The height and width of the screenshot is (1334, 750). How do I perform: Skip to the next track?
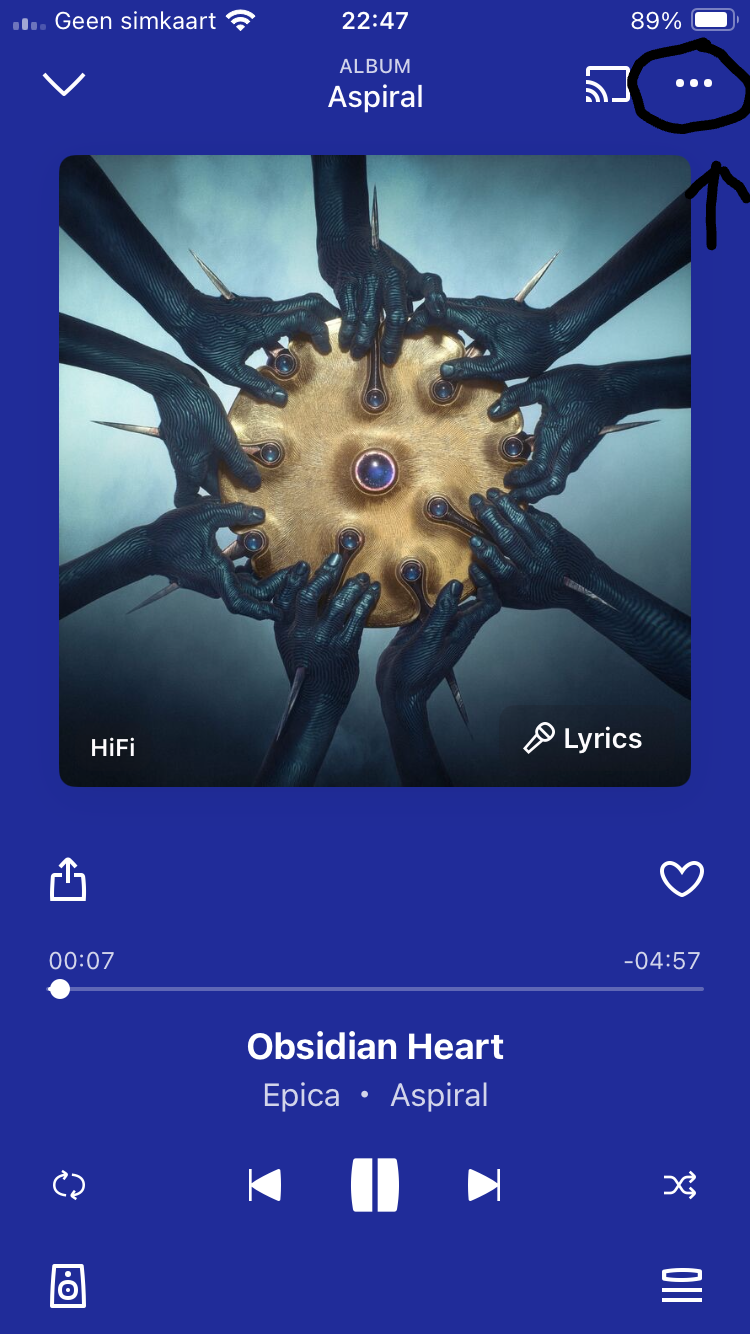point(484,1186)
